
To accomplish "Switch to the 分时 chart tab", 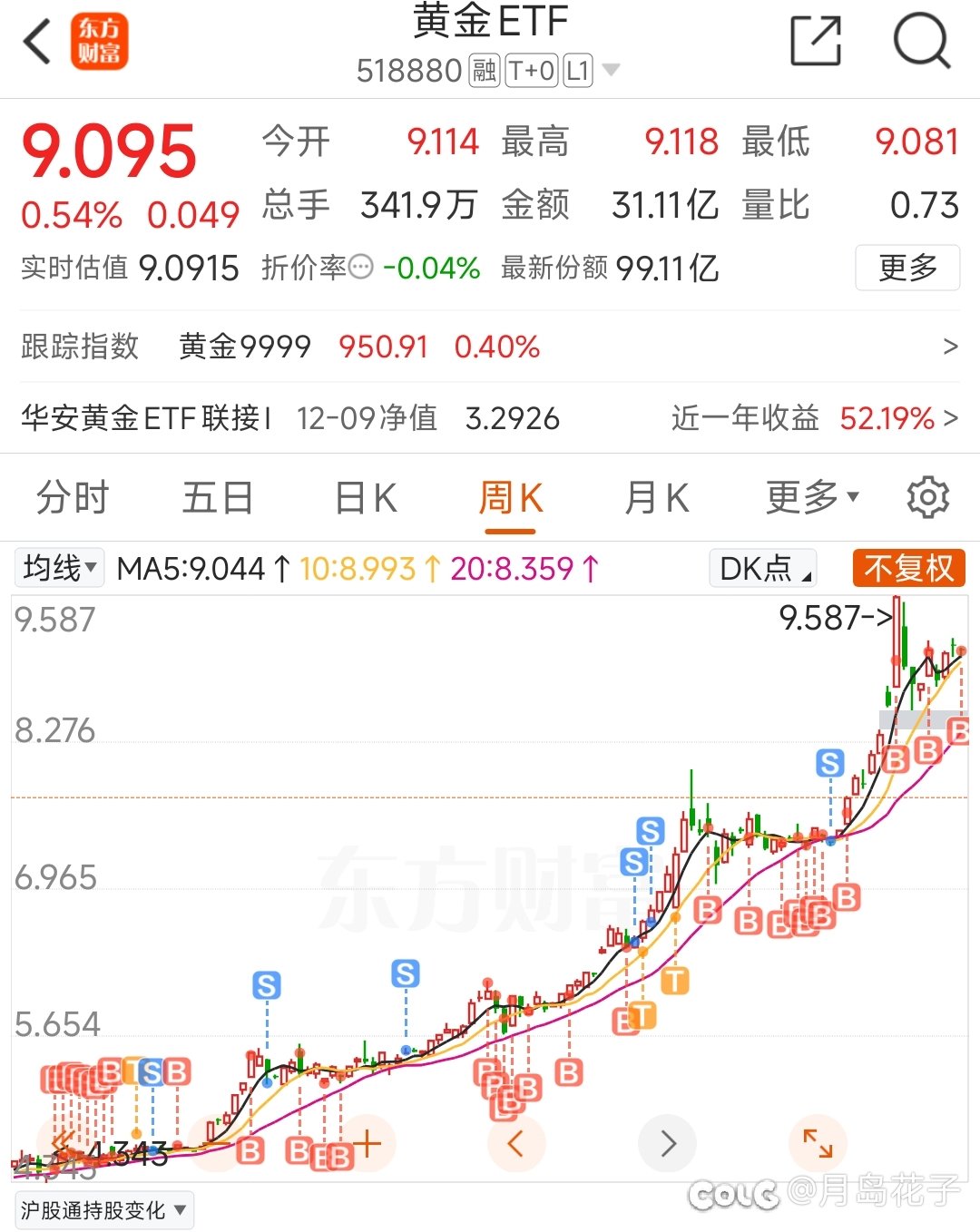I will 73,498.
